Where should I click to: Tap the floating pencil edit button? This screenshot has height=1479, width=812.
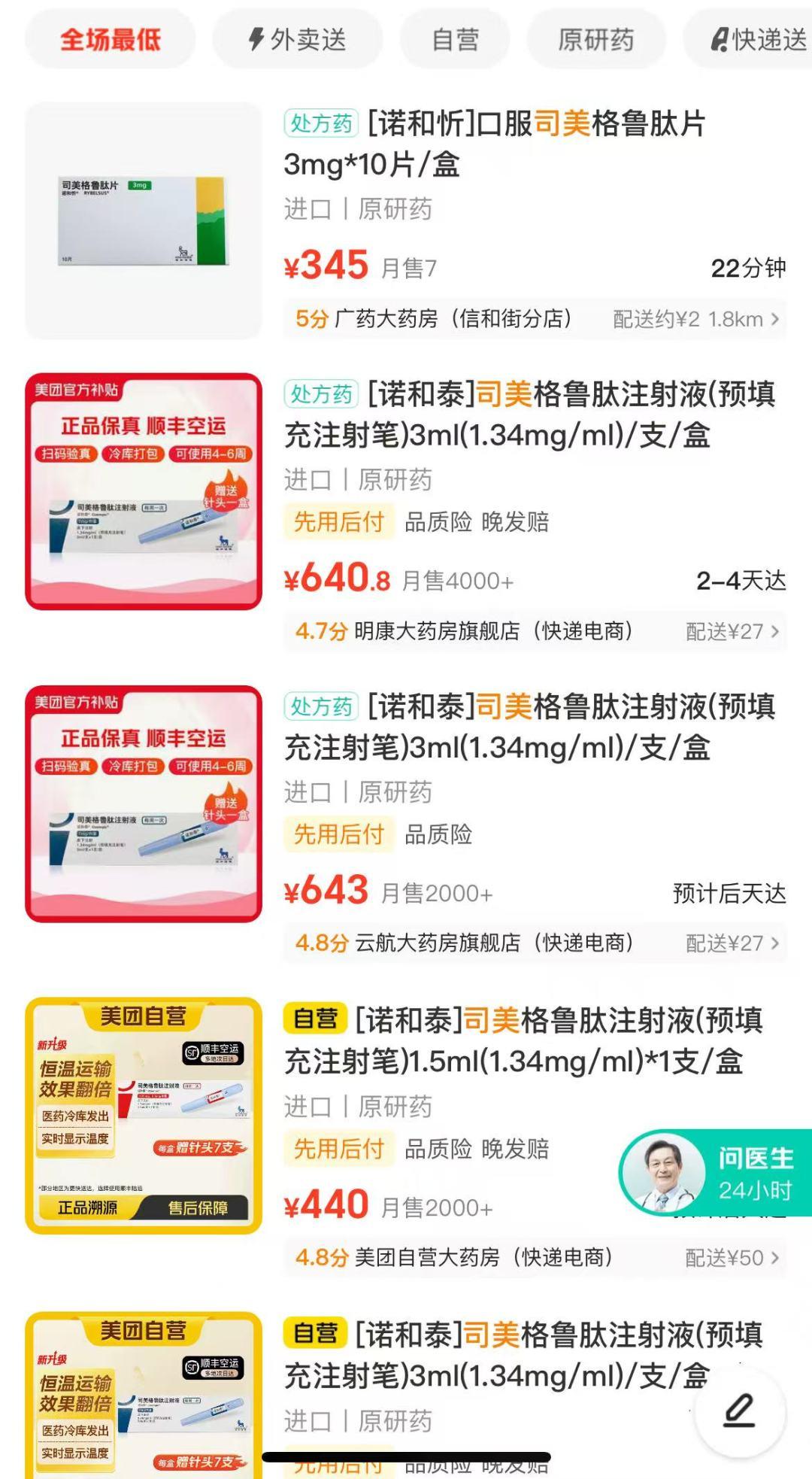740,1411
